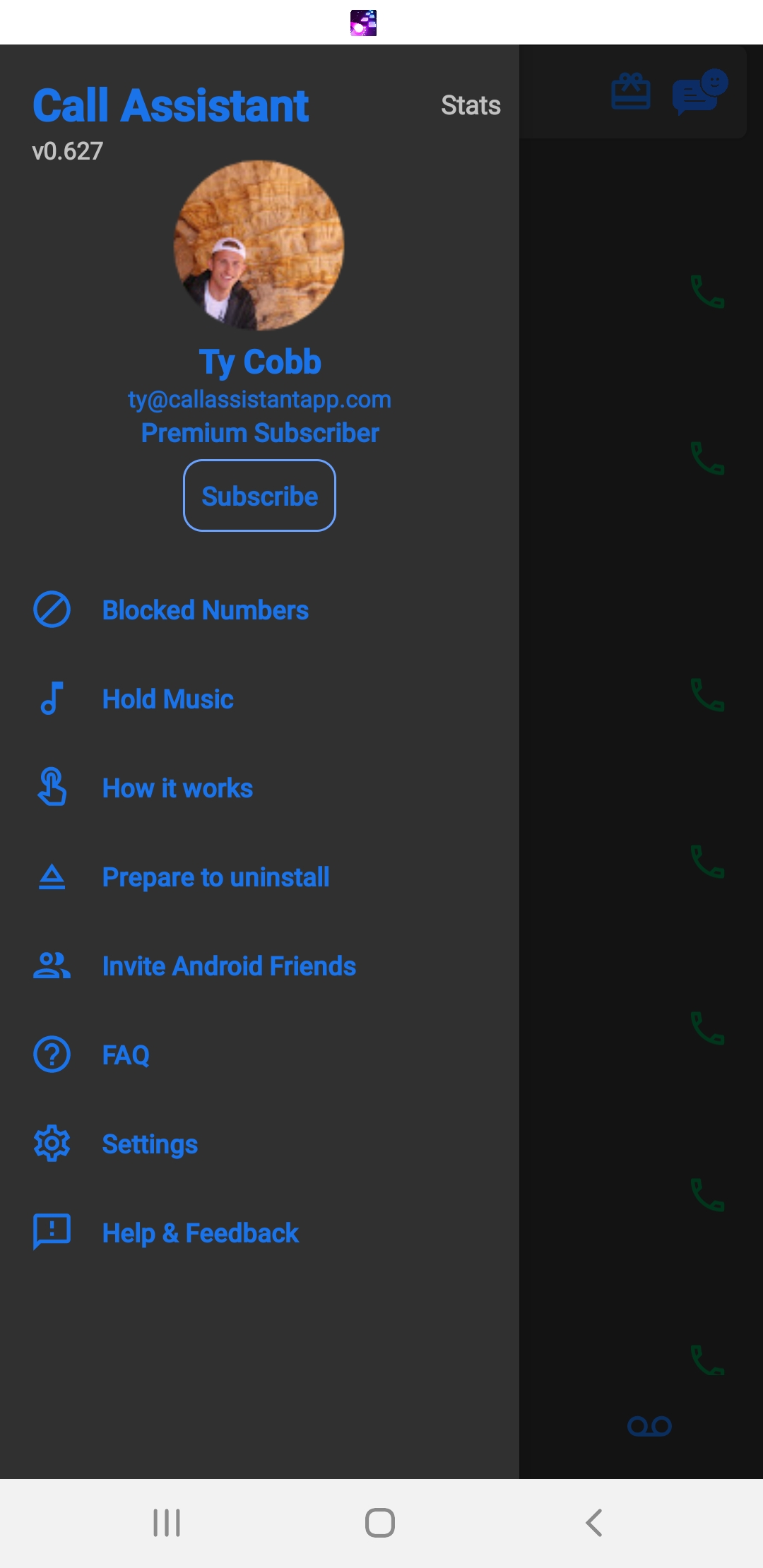This screenshot has height=1568, width=763.
Task: Open the Stats page
Action: 471,105
